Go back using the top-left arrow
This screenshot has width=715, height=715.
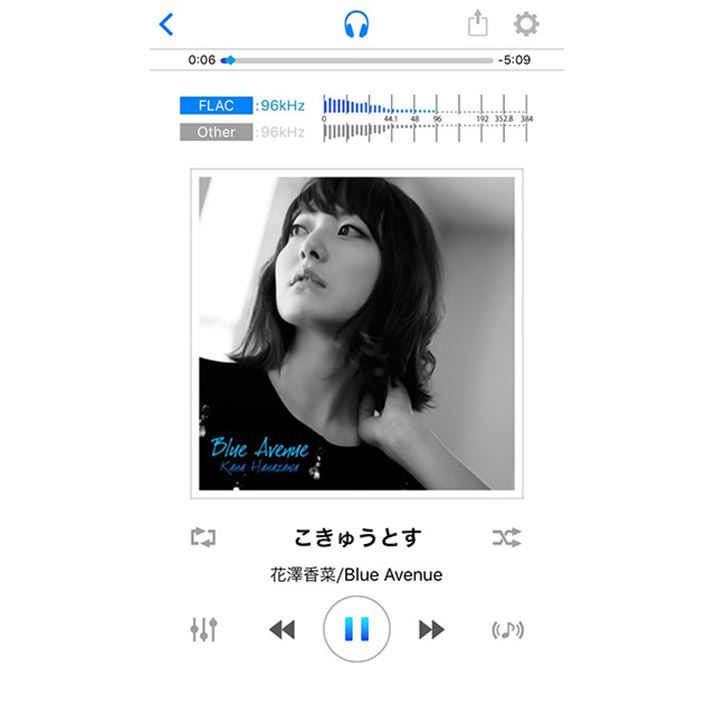tap(167, 24)
